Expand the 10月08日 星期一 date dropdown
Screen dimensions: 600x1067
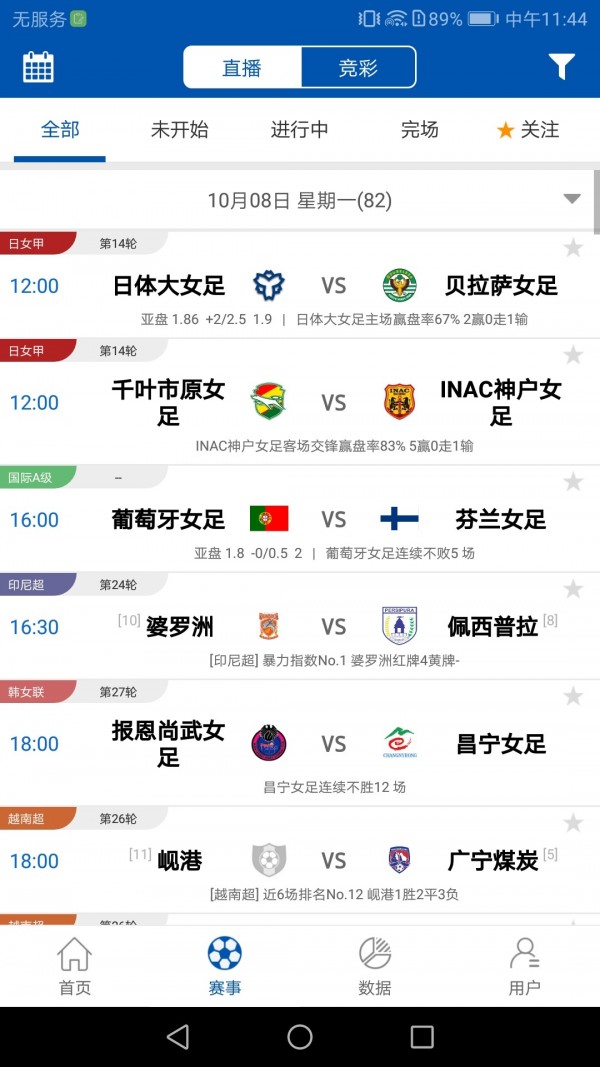(x=572, y=199)
